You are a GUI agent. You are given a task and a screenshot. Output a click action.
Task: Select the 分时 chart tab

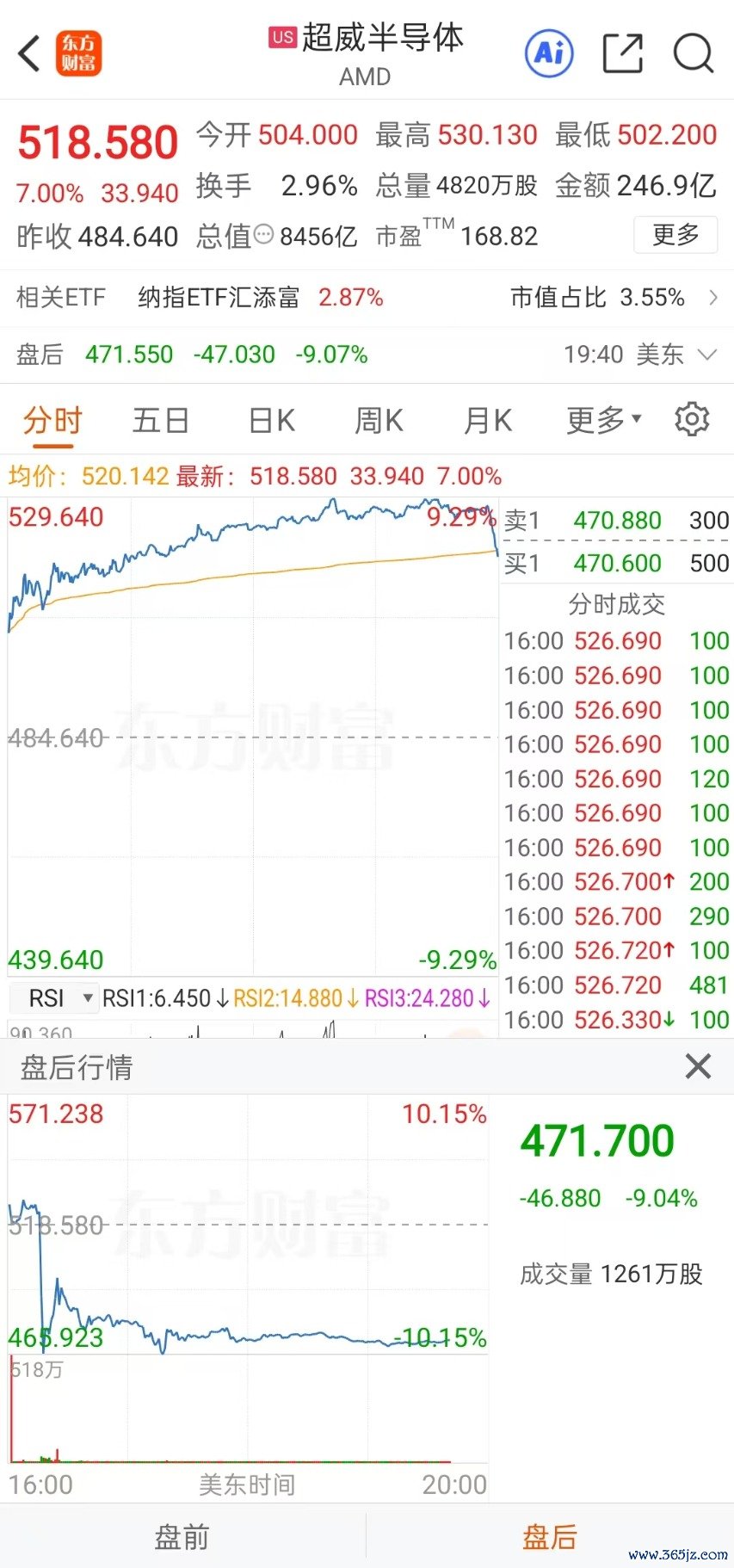[52, 421]
